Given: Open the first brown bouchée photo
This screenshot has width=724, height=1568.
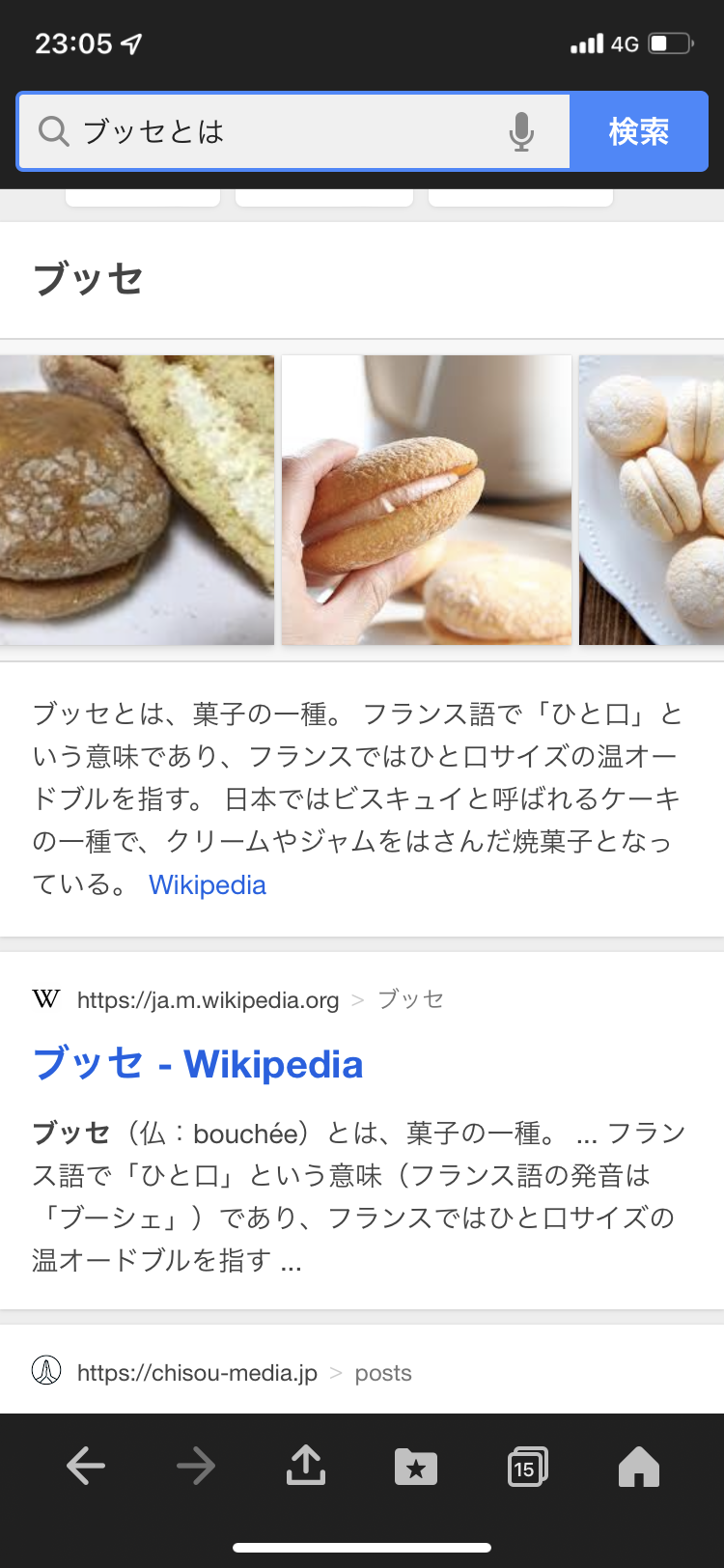Looking at the screenshot, I should (x=137, y=500).
